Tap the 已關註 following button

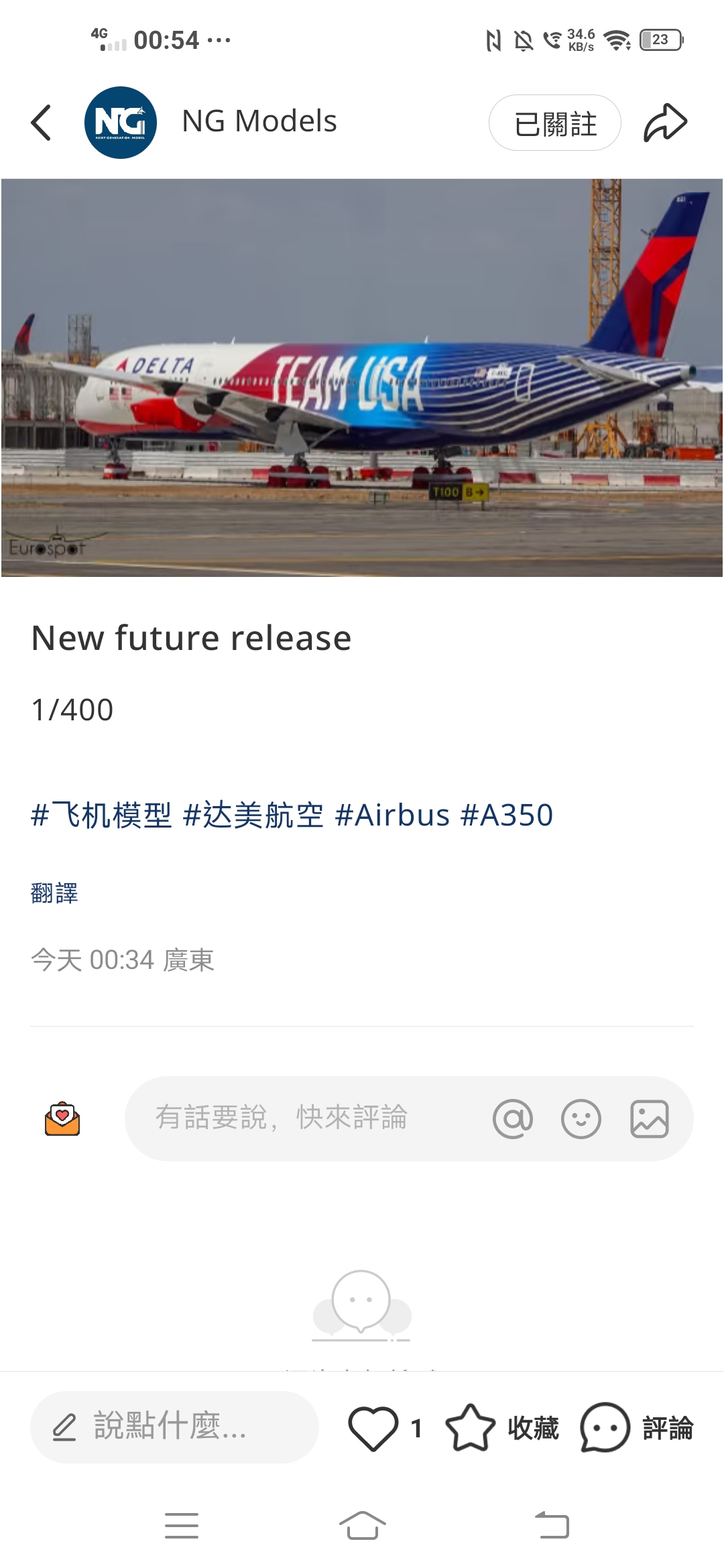[554, 123]
